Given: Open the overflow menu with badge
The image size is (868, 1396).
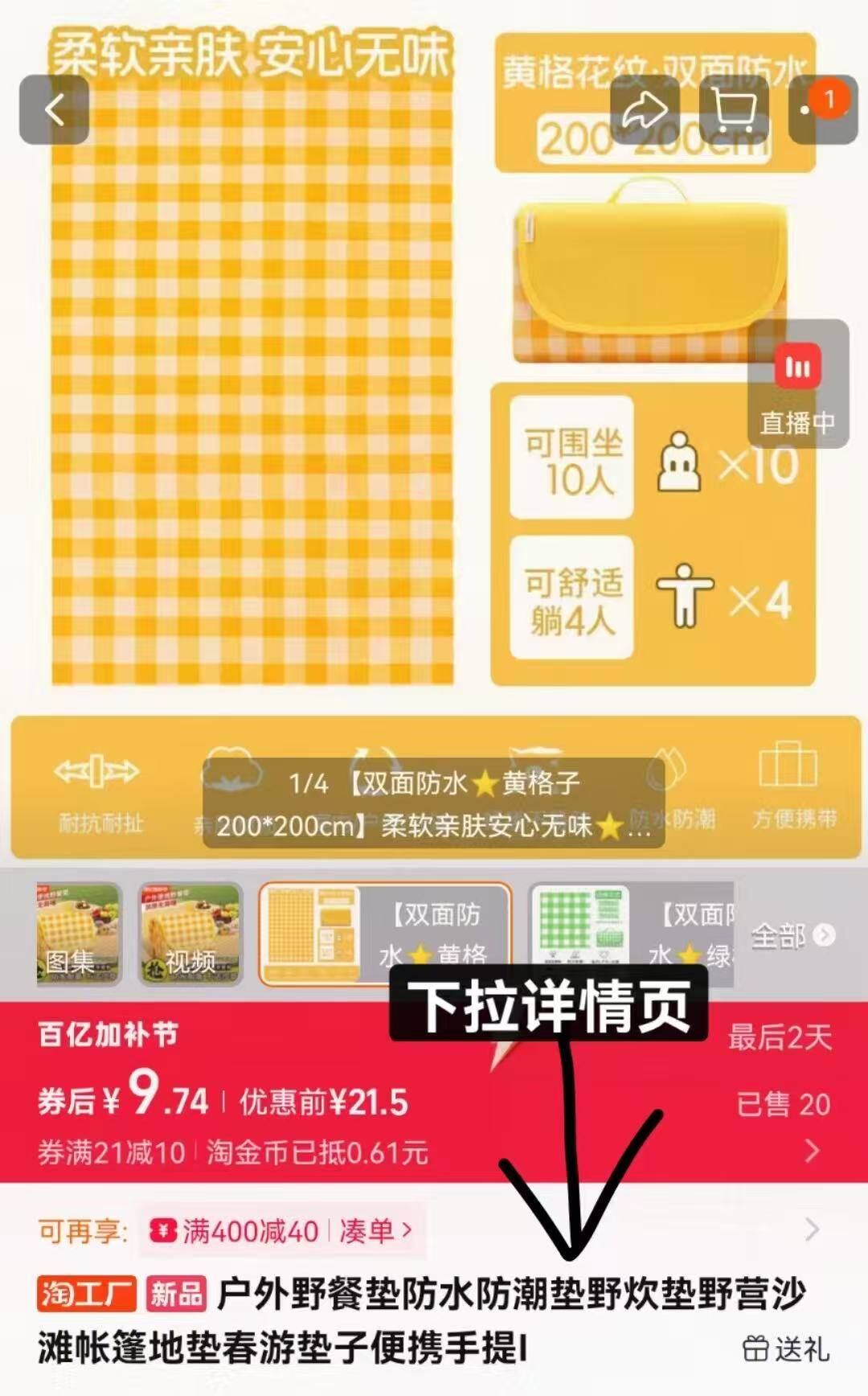Looking at the screenshot, I should [x=821, y=110].
